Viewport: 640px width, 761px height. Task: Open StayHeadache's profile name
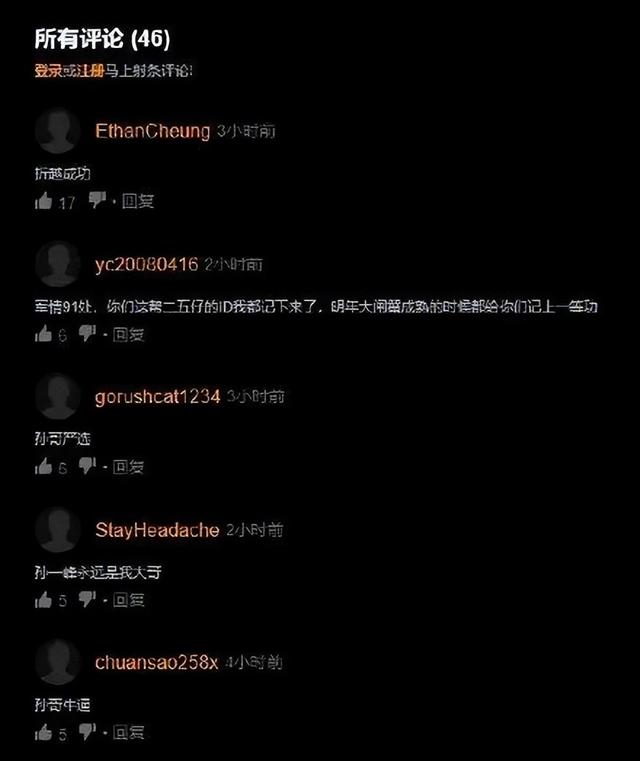pos(157,530)
